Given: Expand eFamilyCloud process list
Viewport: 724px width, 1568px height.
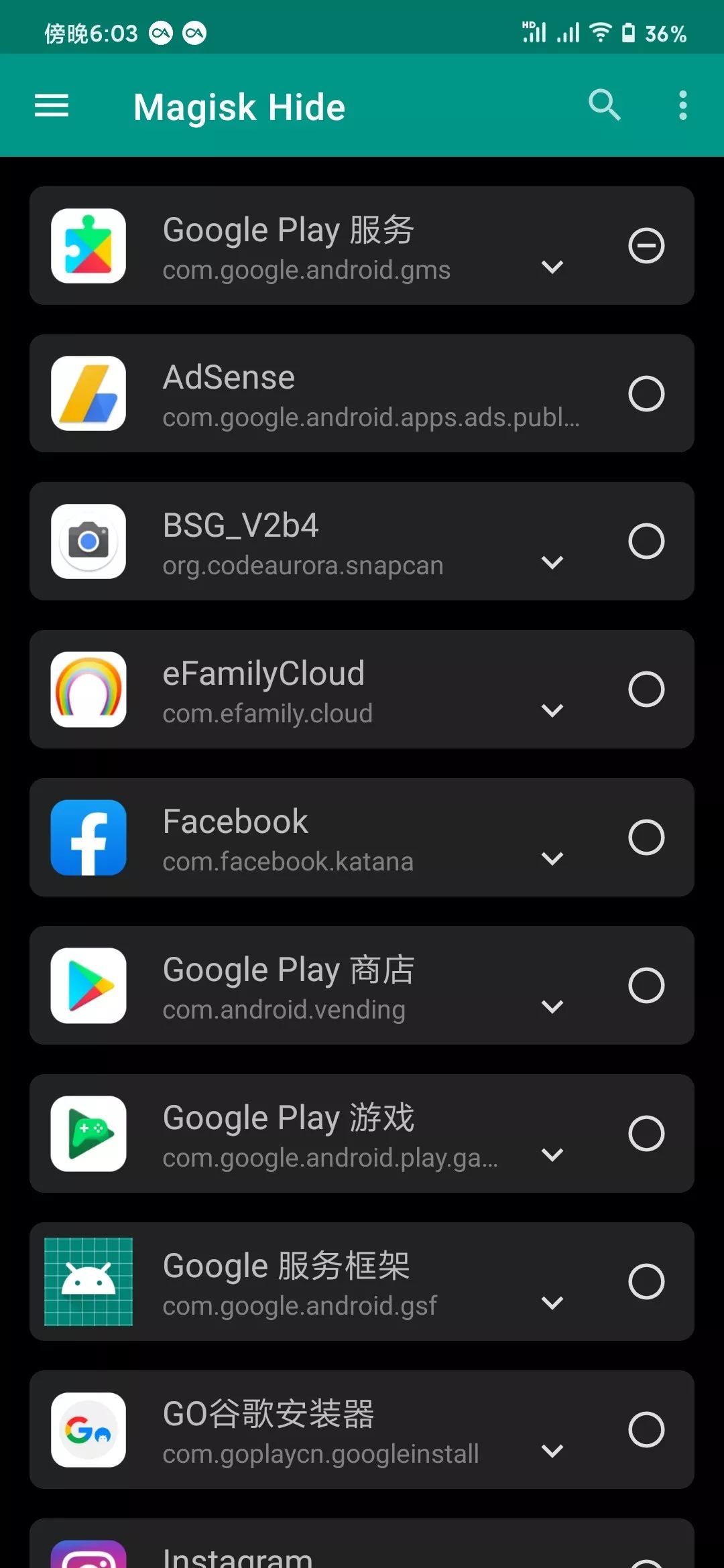Looking at the screenshot, I should pos(552,711).
